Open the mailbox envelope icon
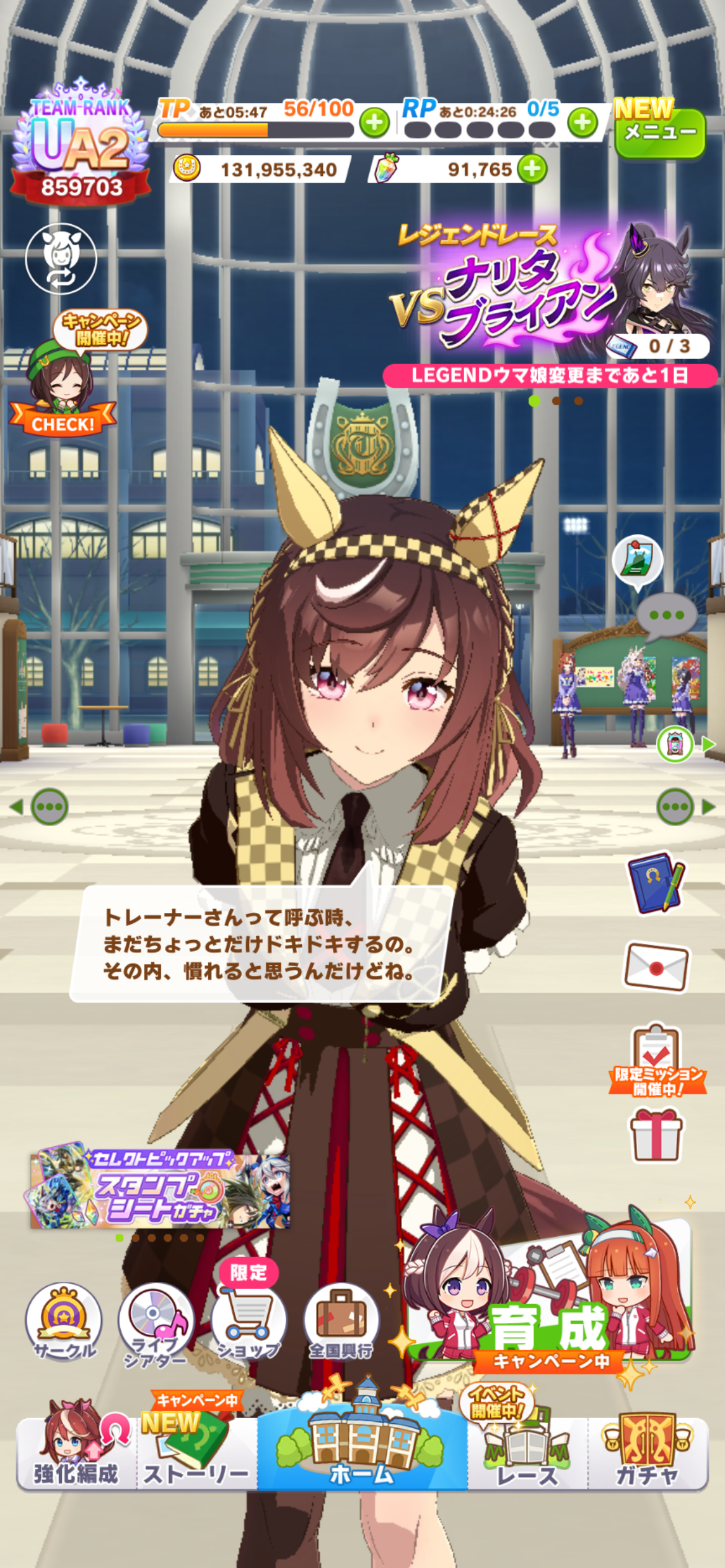Viewport: 725px width, 1568px height. click(x=656, y=967)
